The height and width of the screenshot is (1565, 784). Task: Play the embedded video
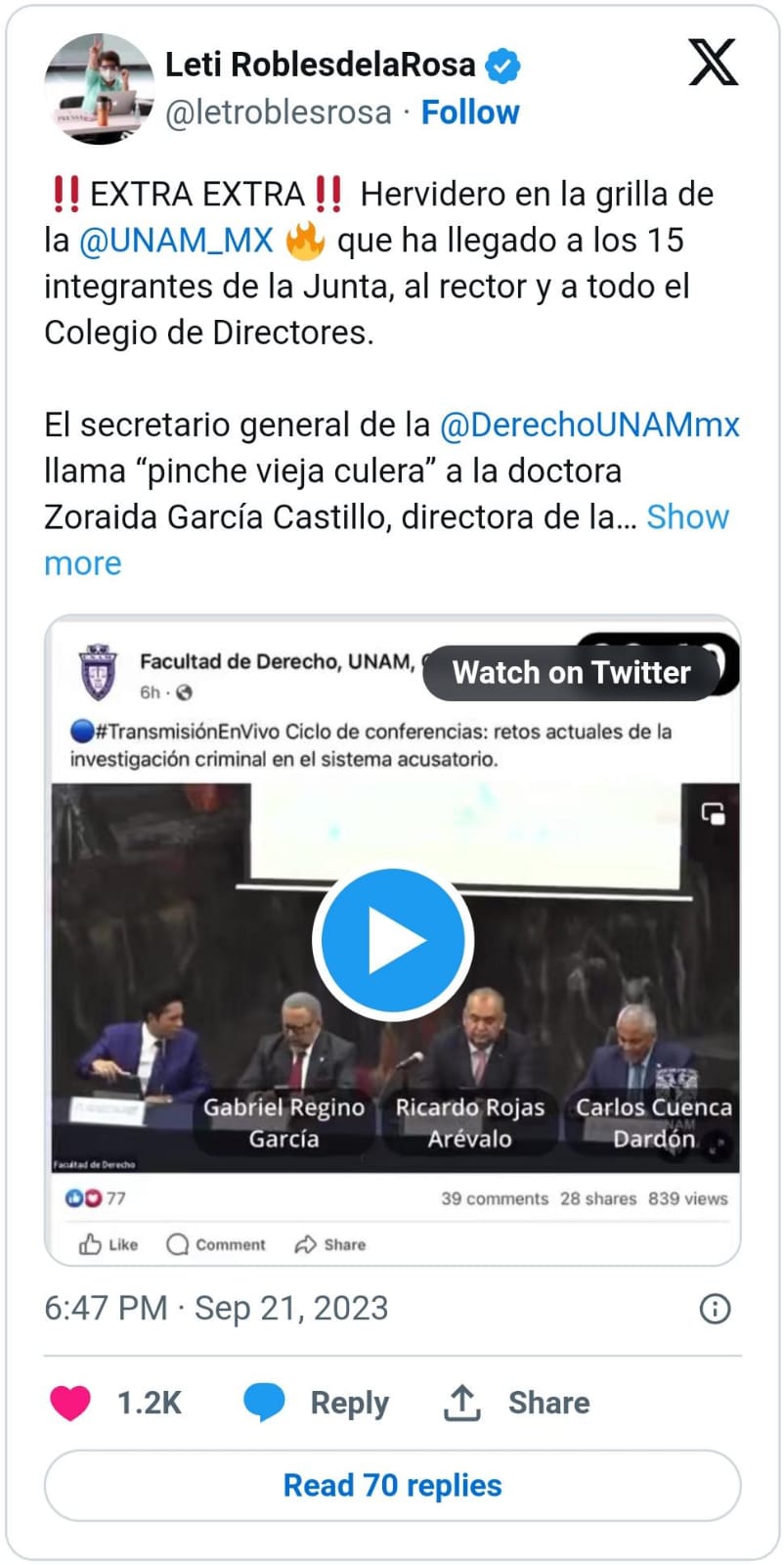coord(393,940)
